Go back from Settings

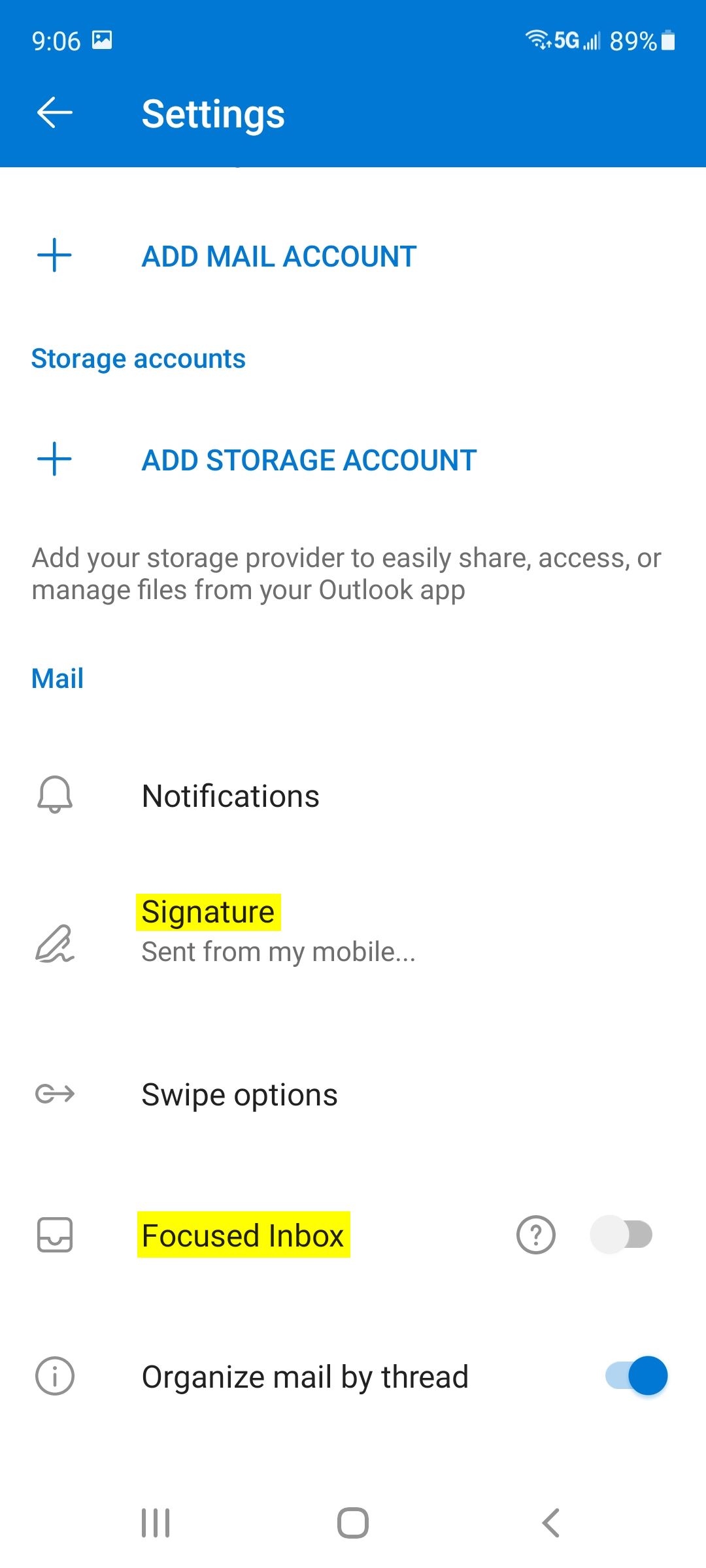54,113
